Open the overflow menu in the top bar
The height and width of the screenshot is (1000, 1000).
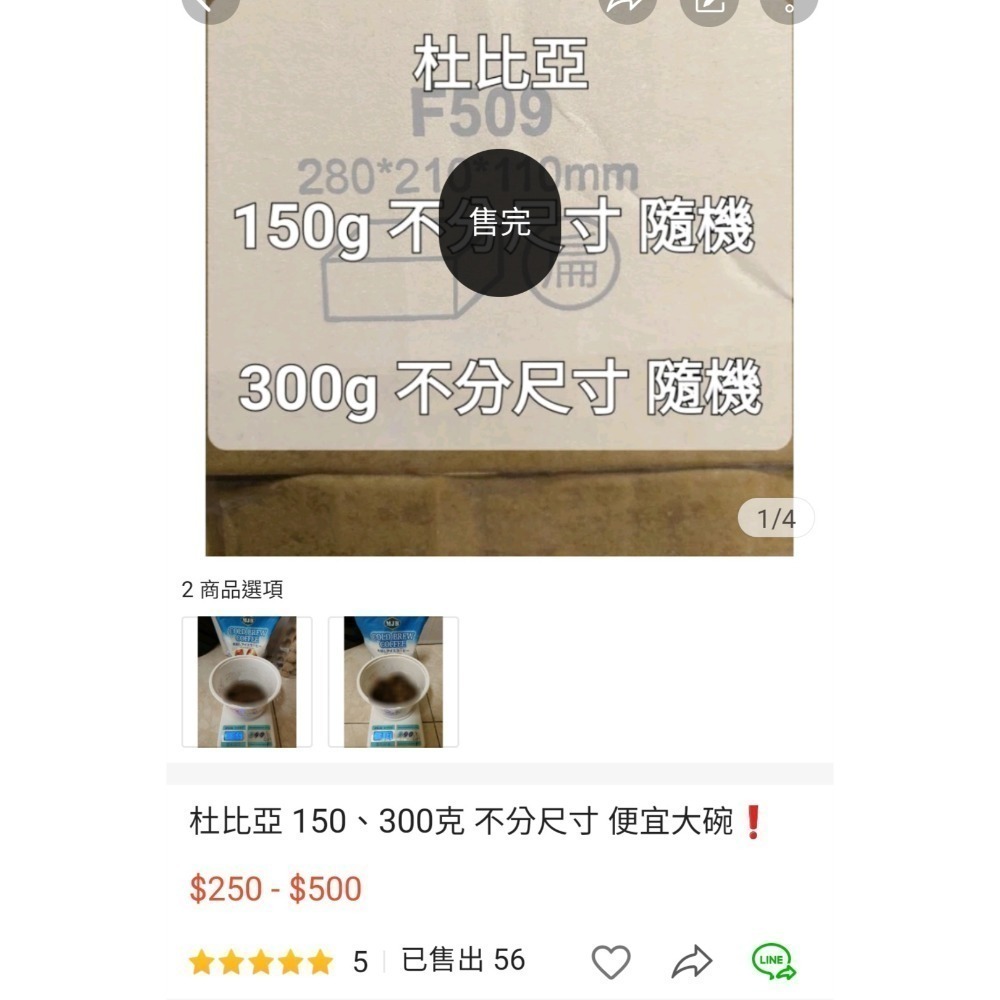click(x=788, y=6)
